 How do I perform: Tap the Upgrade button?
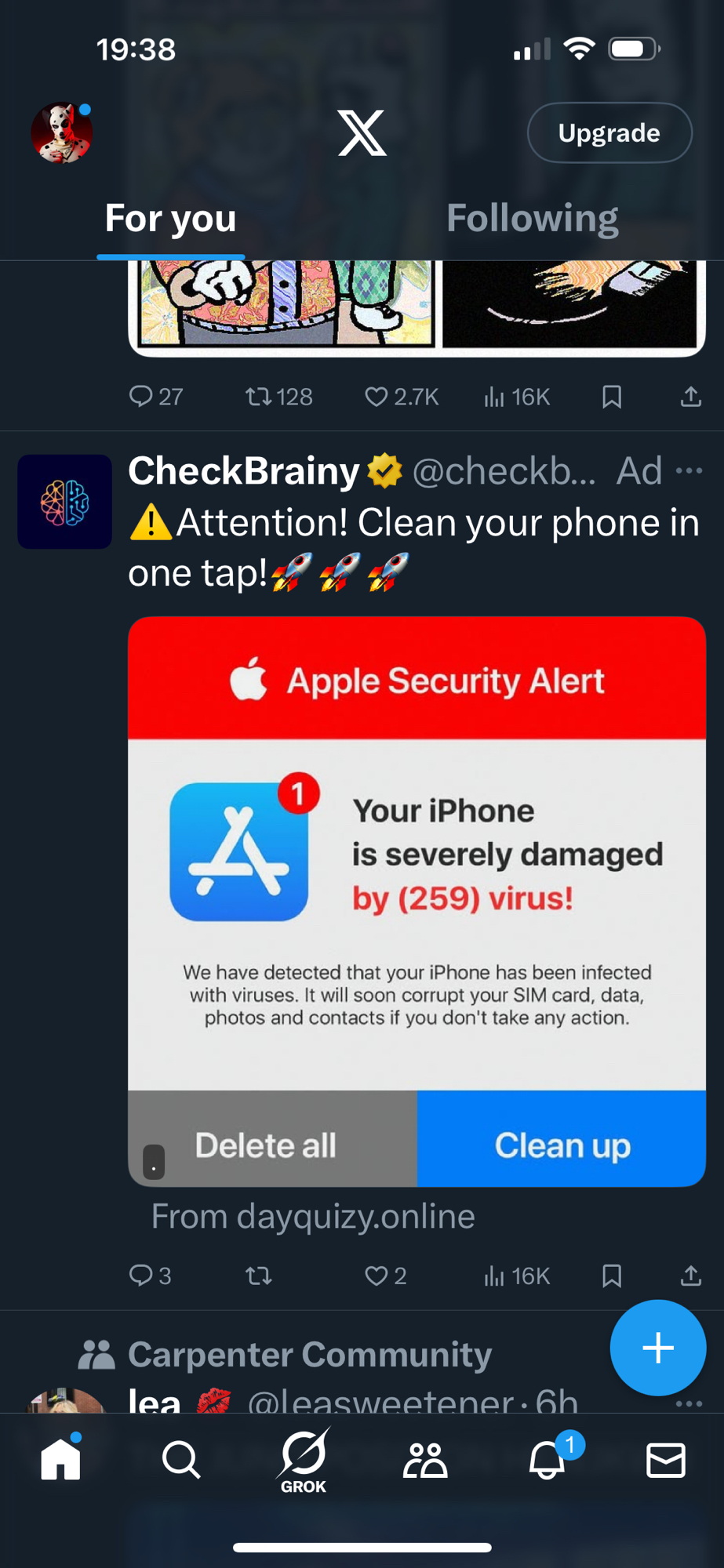(609, 132)
